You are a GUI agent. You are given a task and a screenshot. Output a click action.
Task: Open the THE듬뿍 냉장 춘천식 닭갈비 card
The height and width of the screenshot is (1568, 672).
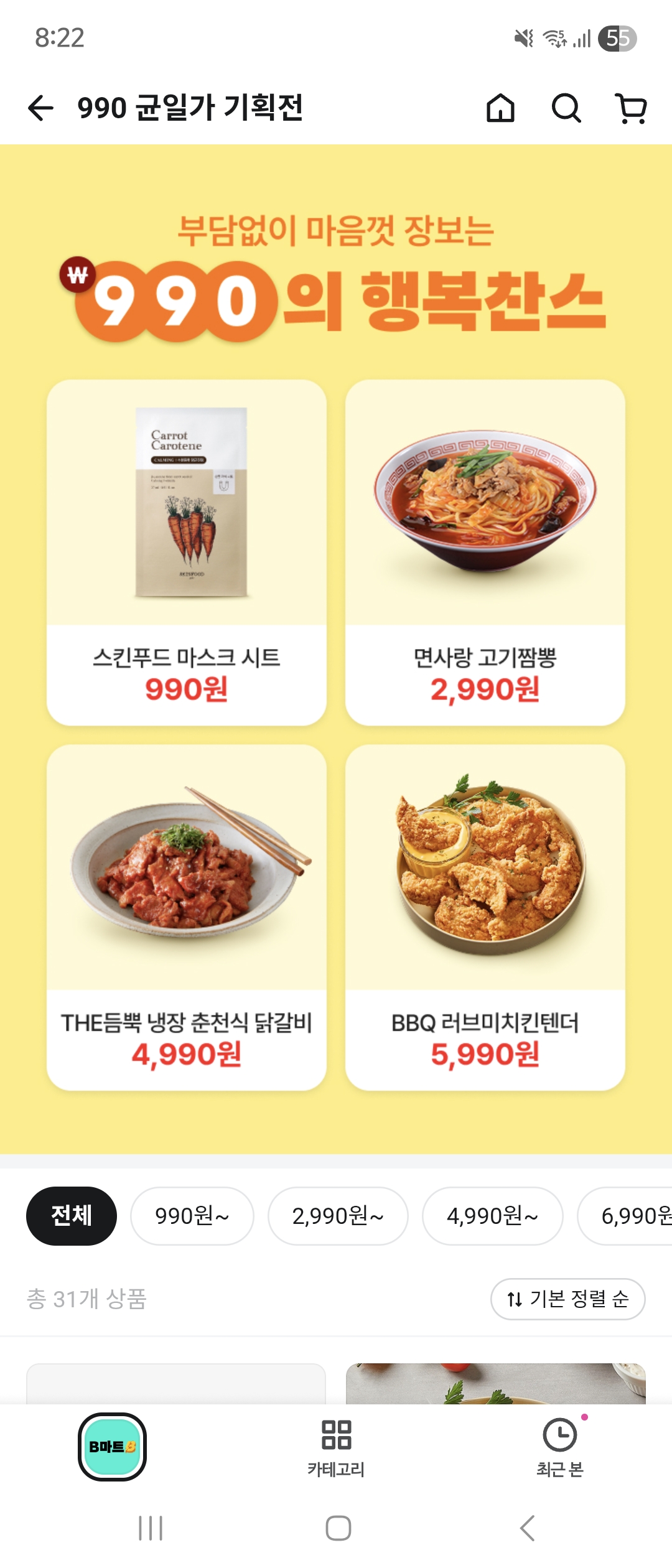pos(187,917)
